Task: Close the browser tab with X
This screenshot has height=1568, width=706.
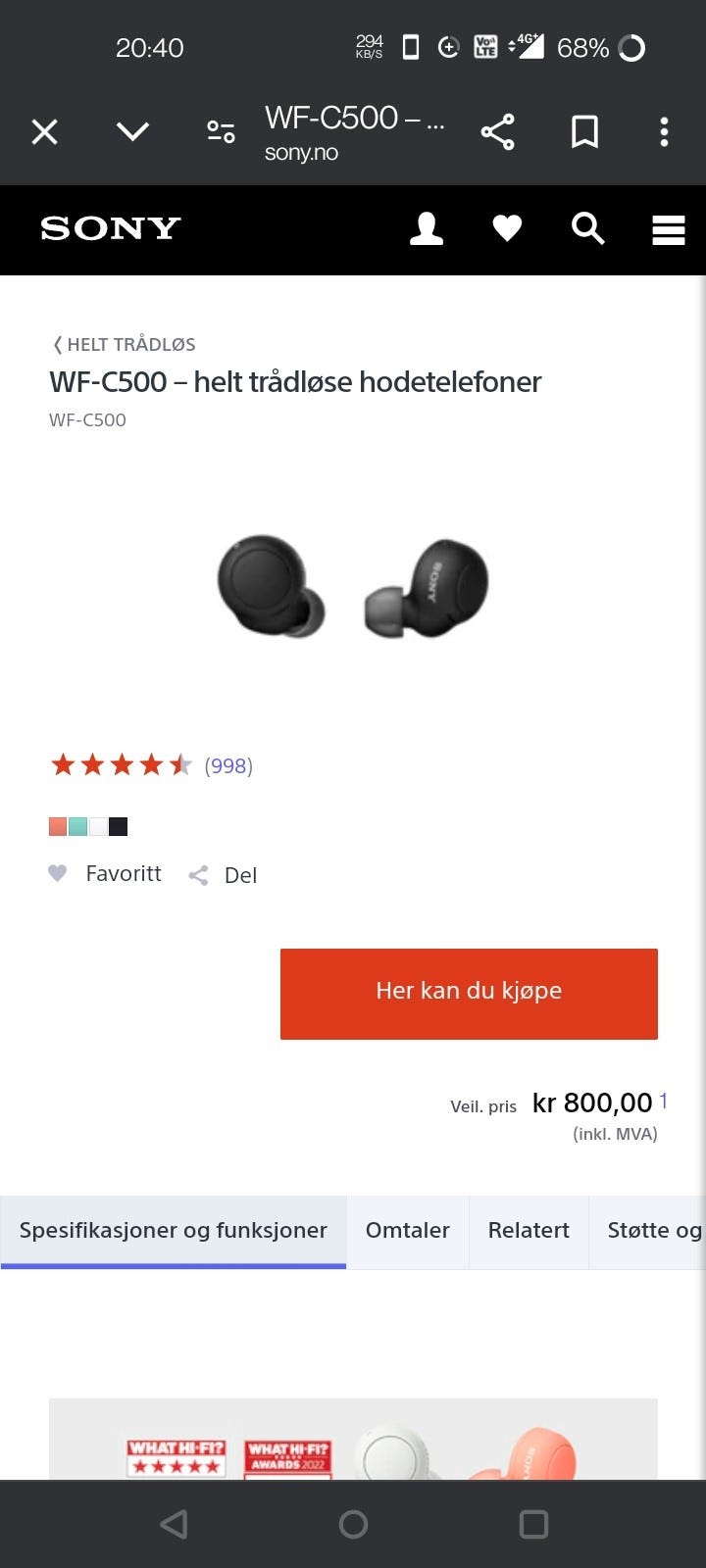Action: [45, 131]
